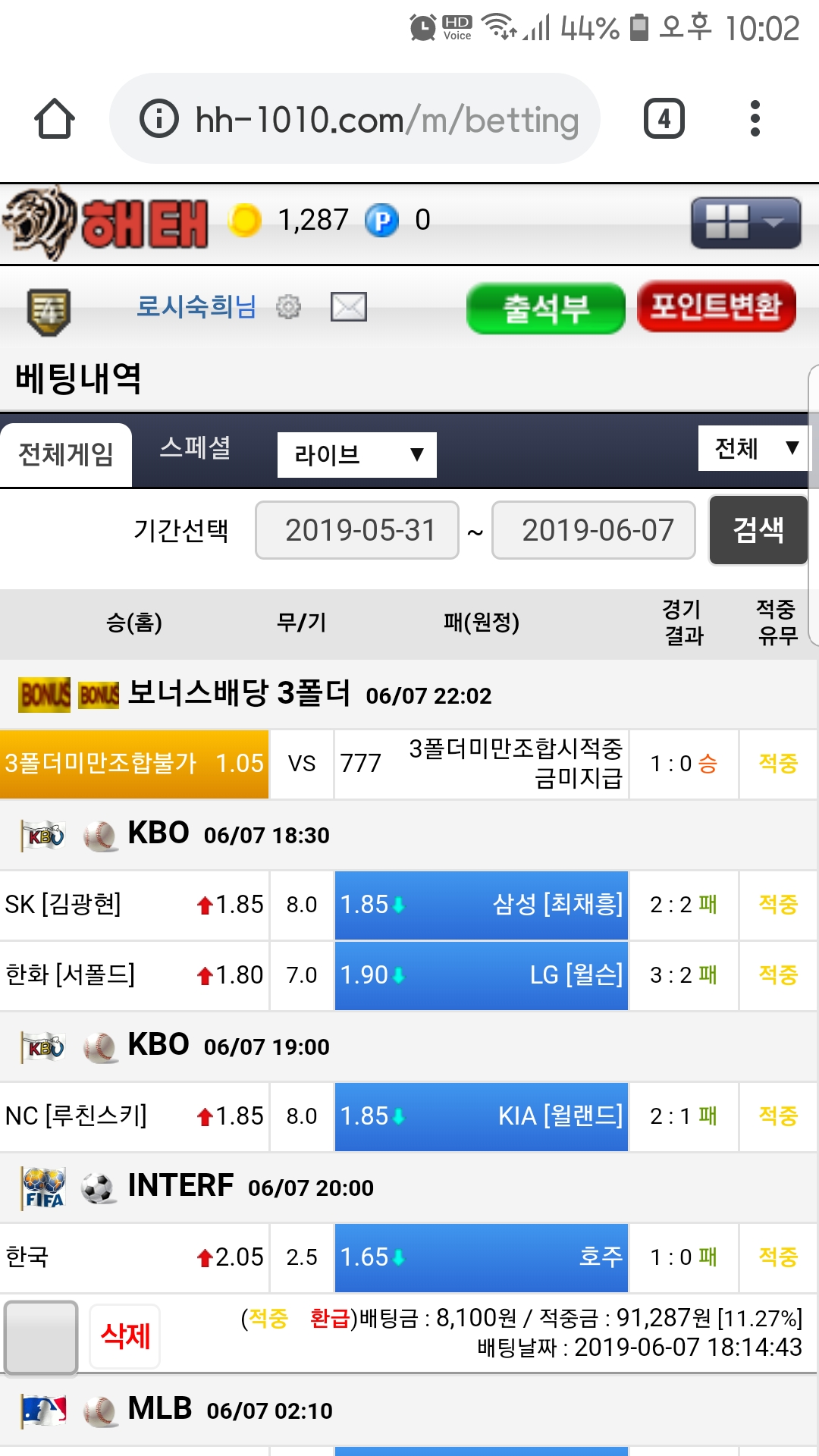819x1456 pixels.
Task: Open the browser tab switcher
Action: click(x=664, y=119)
